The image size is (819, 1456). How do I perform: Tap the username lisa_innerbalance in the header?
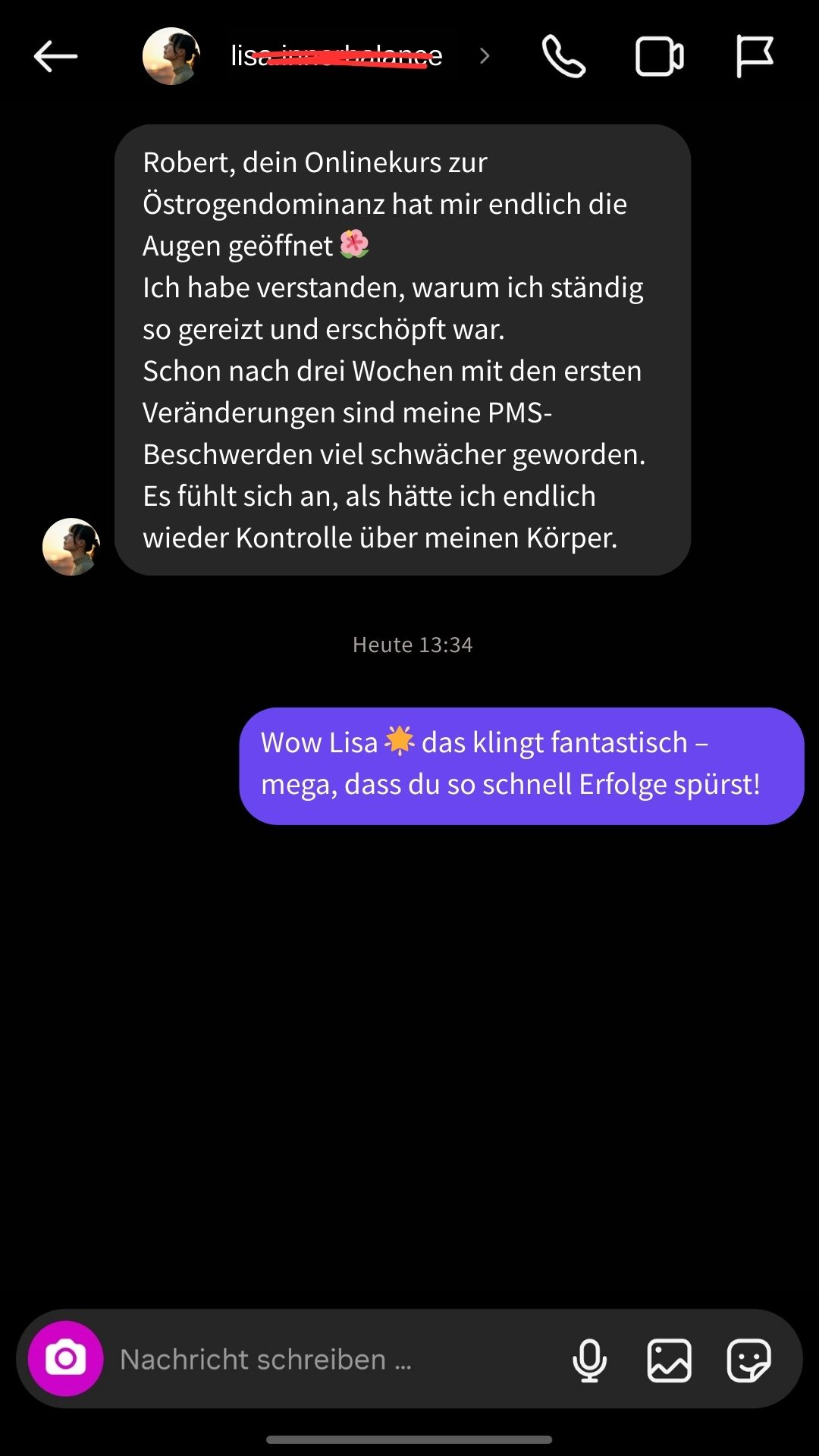click(x=334, y=55)
